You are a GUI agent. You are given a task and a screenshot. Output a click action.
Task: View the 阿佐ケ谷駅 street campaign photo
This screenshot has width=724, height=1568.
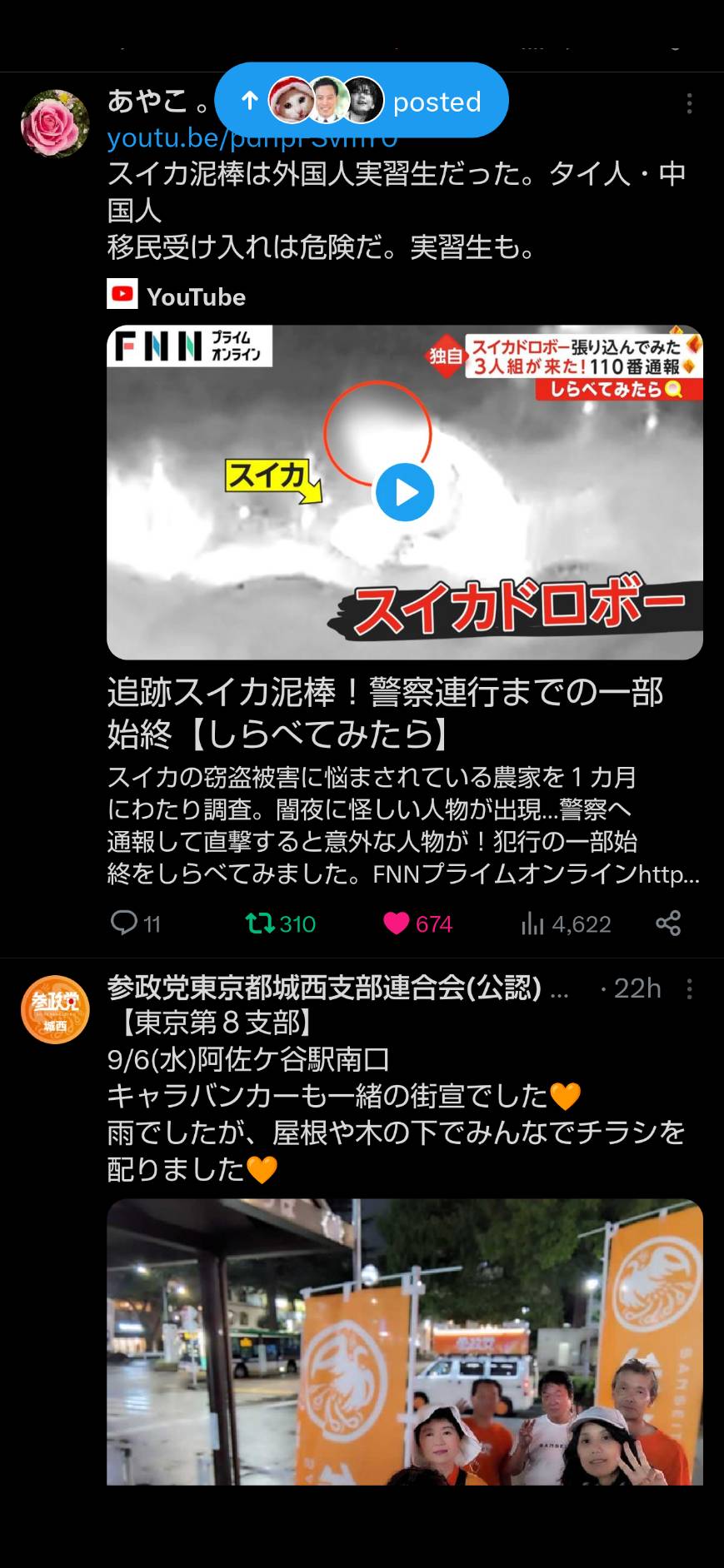click(x=405, y=1342)
